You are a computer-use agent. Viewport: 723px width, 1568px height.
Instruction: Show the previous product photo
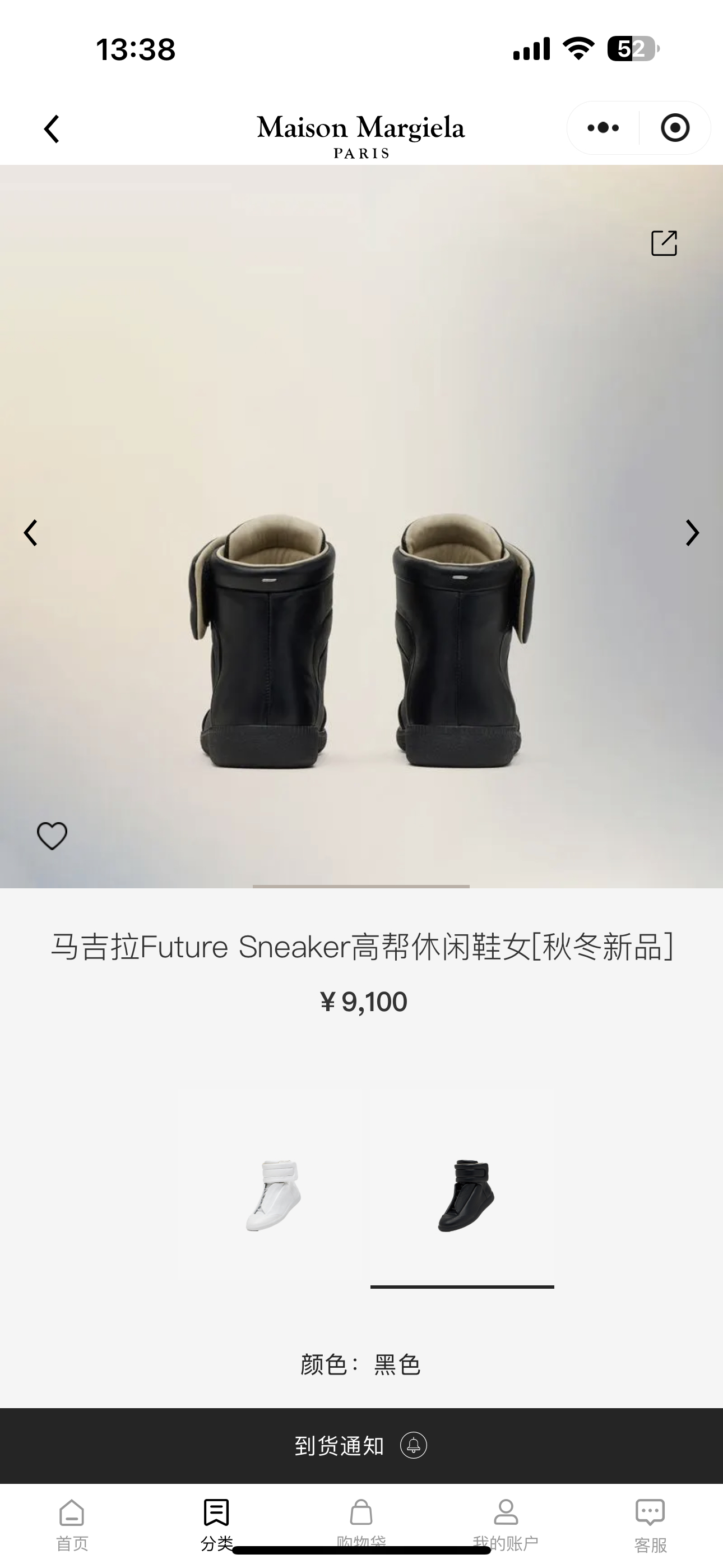point(30,533)
